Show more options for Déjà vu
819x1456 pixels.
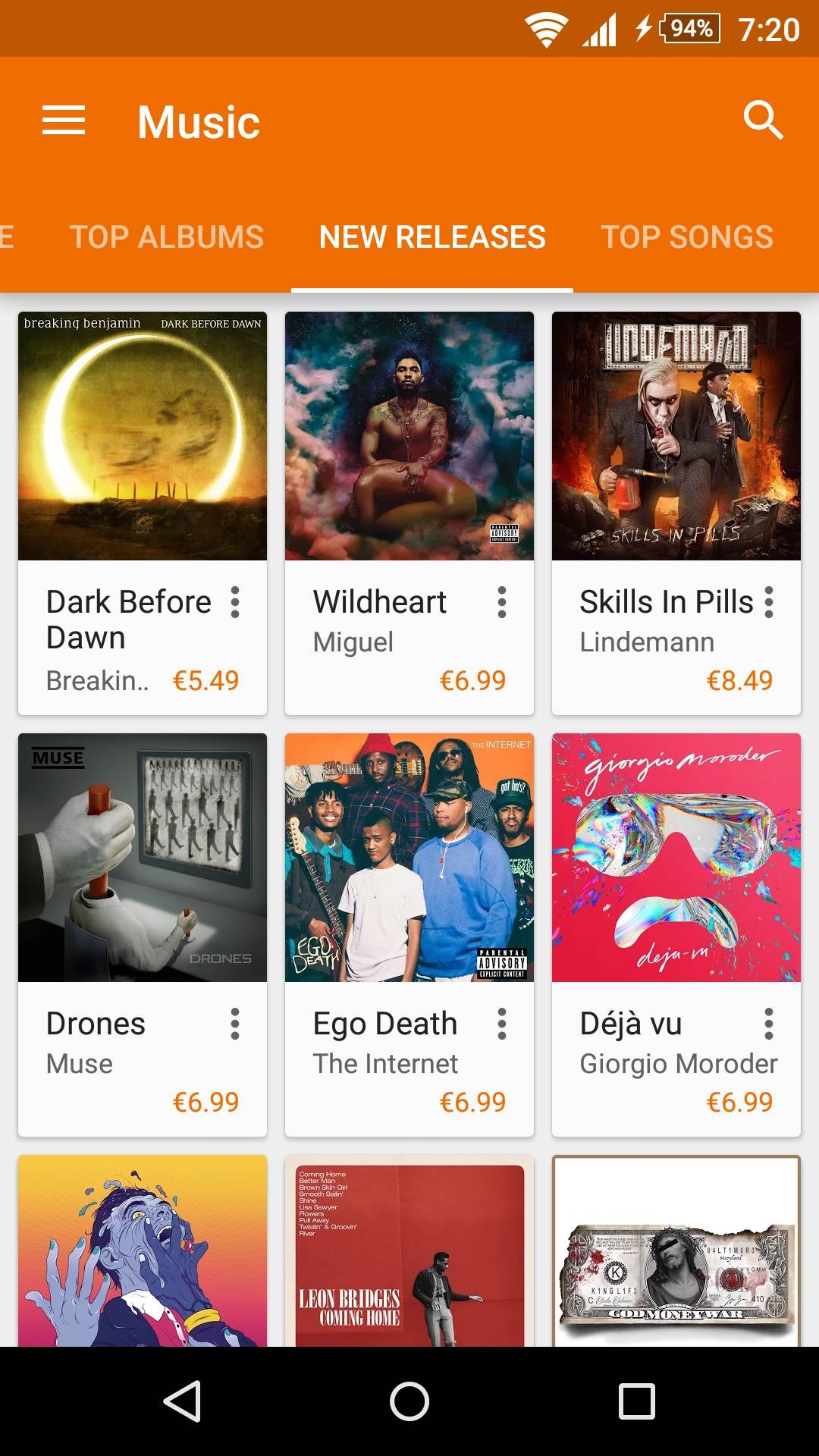click(x=769, y=1024)
